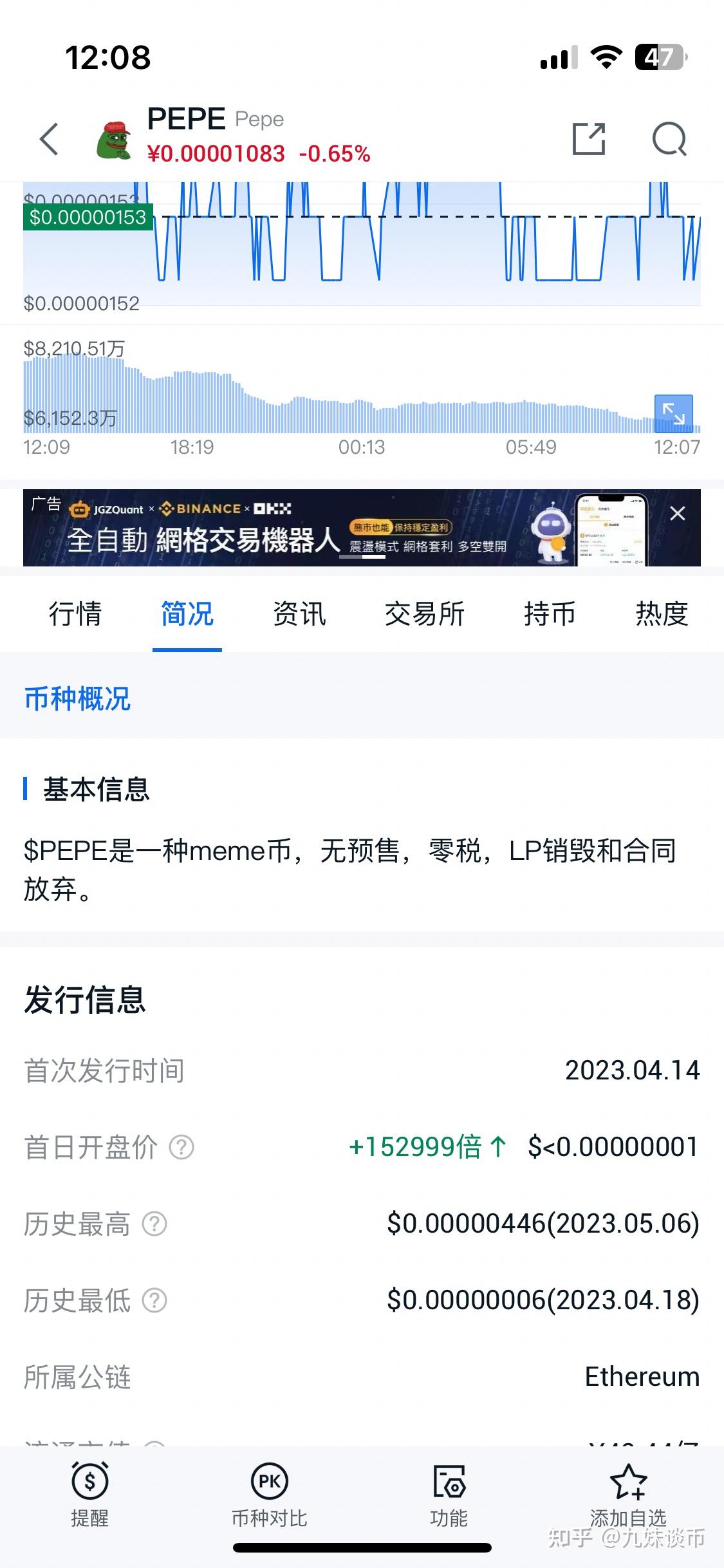Dismiss the grid trading robot ad
Viewport: 724px width, 1568px height.
(677, 514)
